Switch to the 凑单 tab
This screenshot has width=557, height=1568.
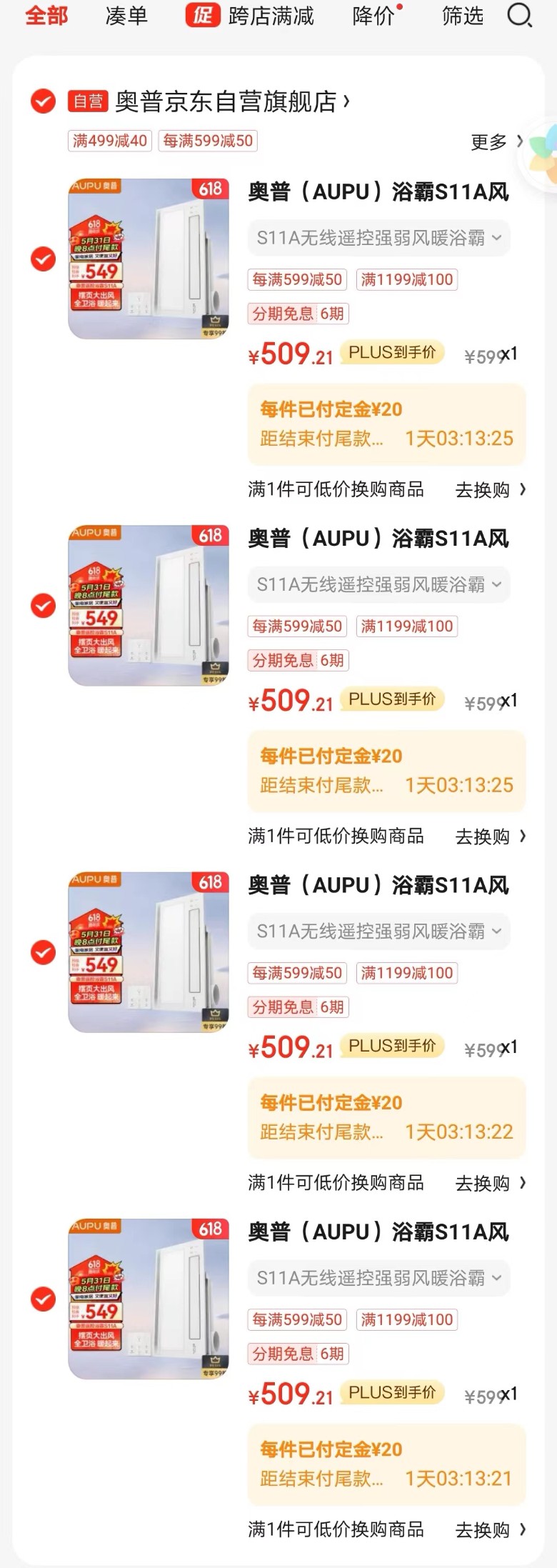click(x=126, y=16)
